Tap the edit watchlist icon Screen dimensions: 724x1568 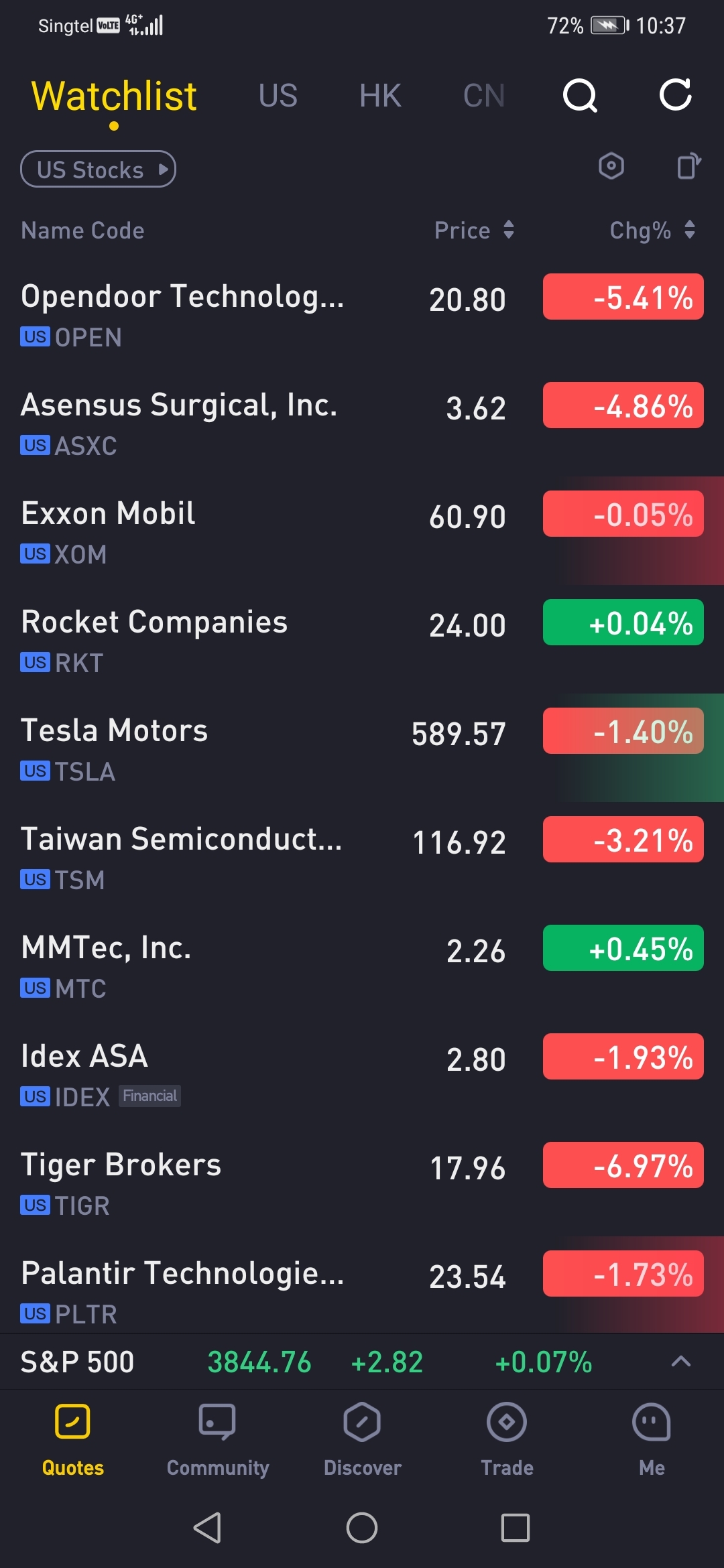pos(688,166)
